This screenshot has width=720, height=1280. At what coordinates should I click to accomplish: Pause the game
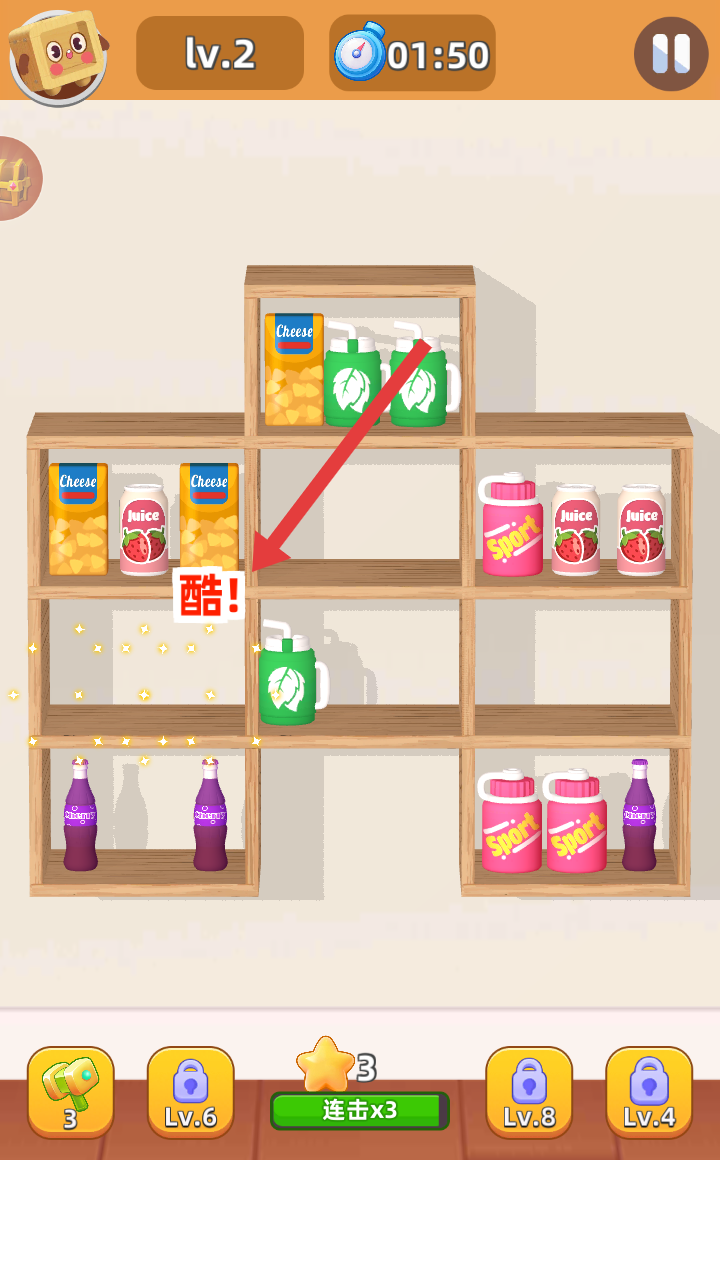670,54
